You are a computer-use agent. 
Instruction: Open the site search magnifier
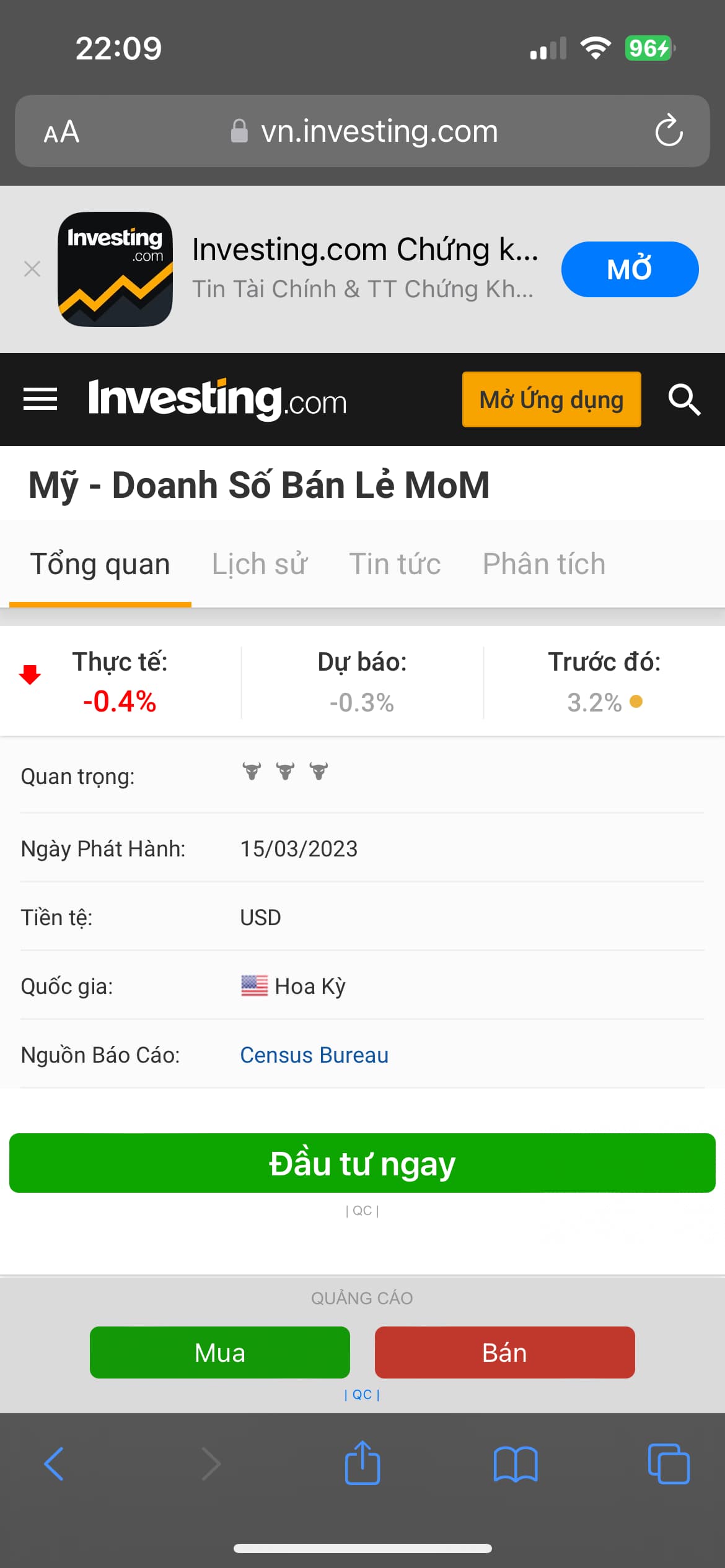point(684,399)
